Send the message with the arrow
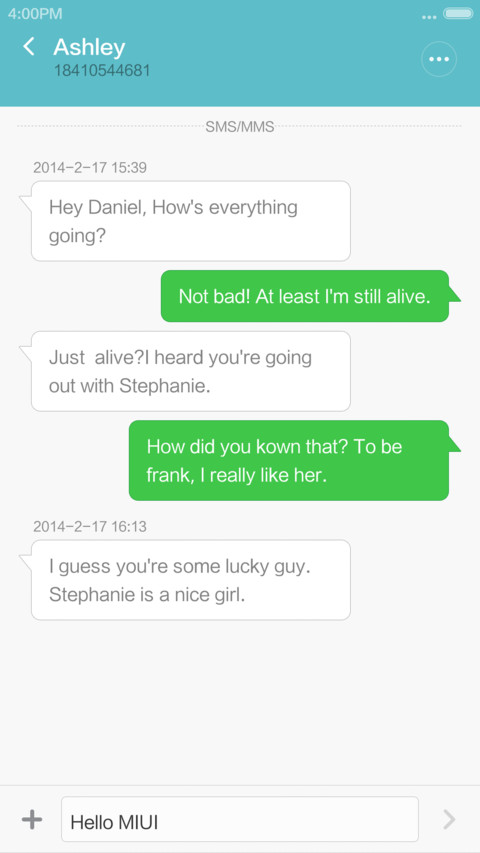 [449, 819]
